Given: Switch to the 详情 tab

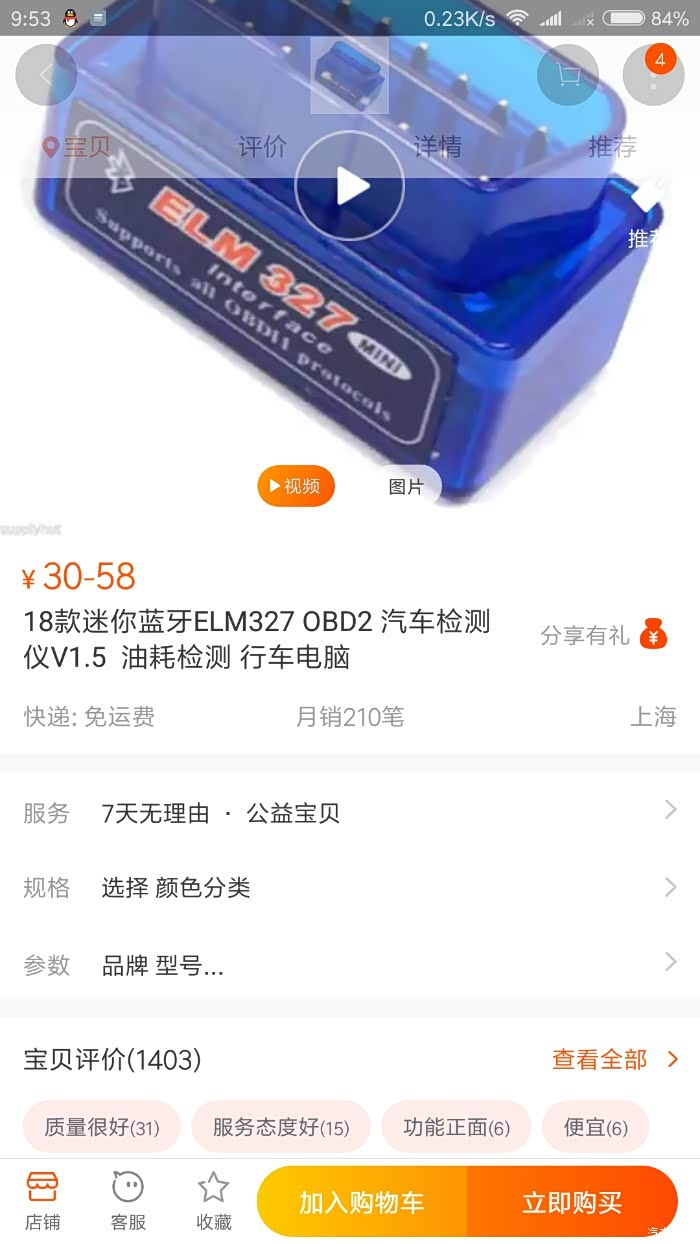Looking at the screenshot, I should 437,147.
